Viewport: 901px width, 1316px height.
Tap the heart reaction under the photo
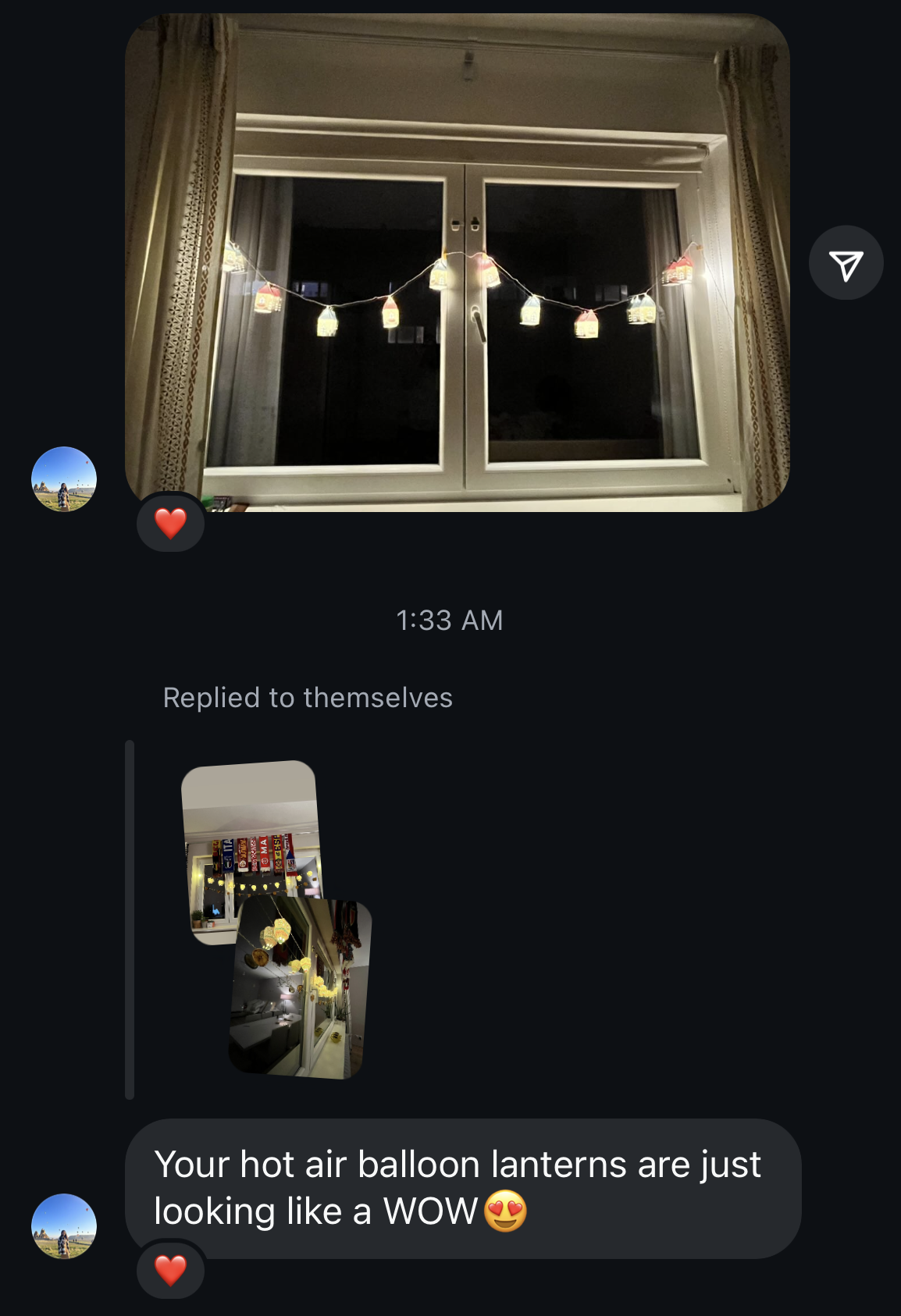pos(170,523)
